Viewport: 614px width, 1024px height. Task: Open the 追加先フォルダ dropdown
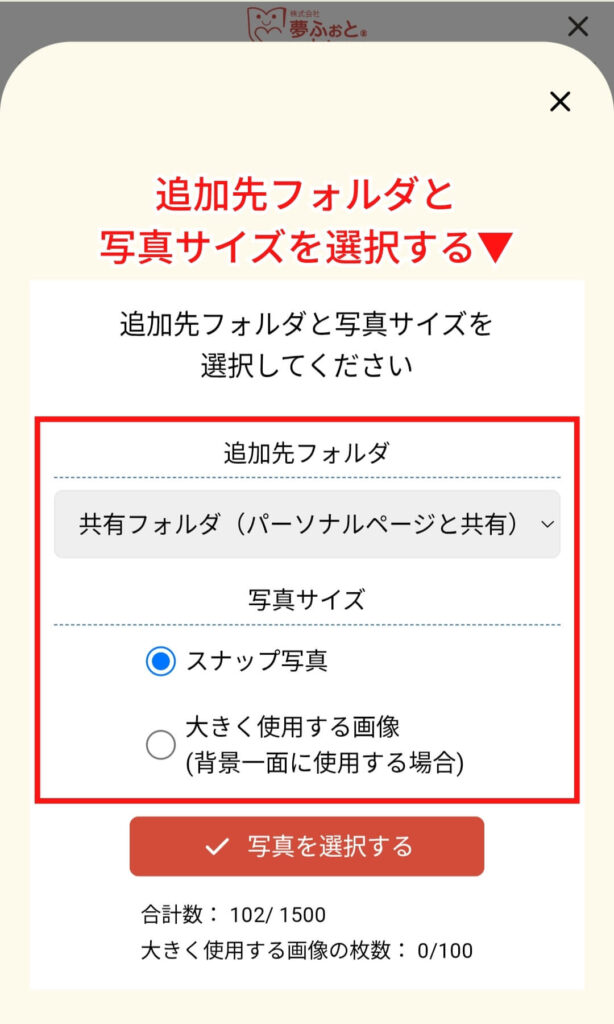307,524
